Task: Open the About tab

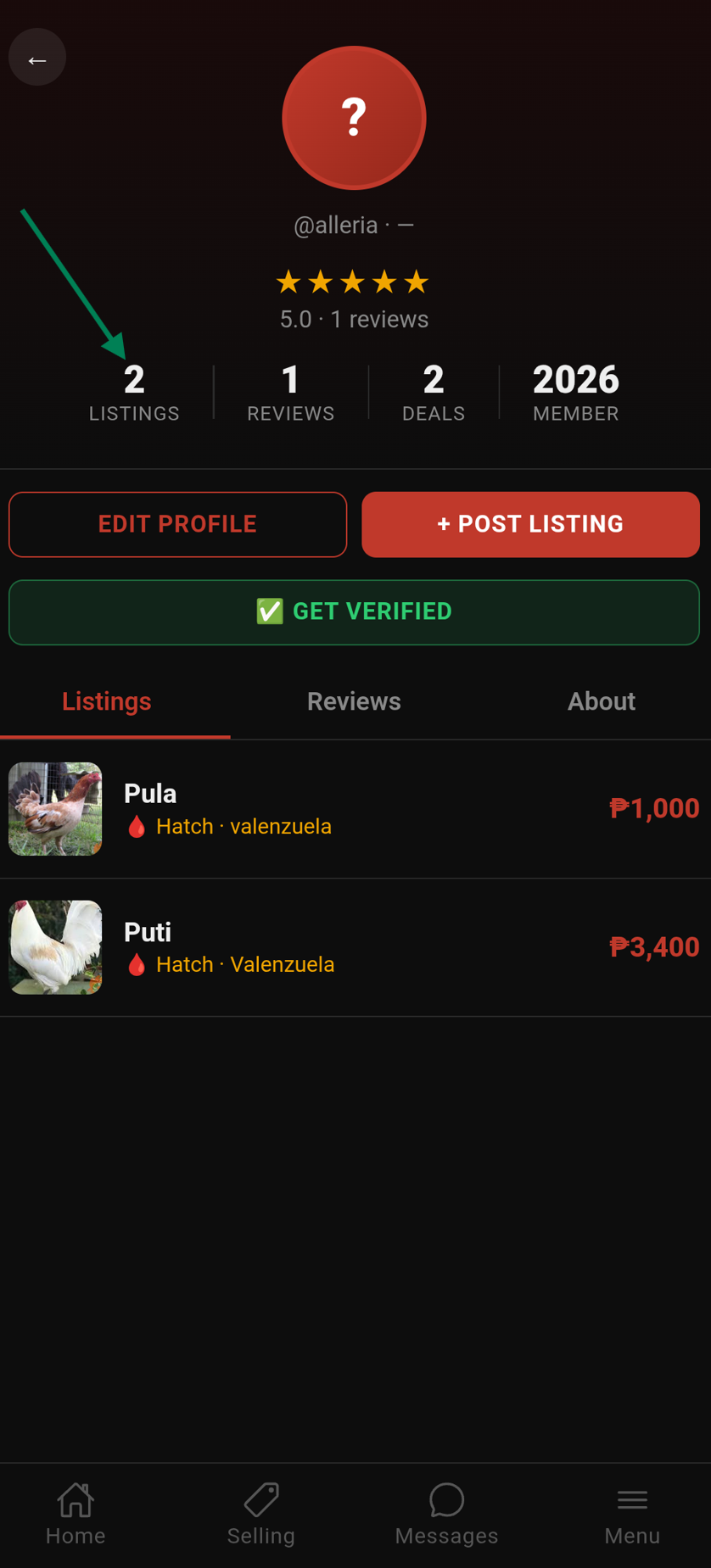Action: (602, 701)
